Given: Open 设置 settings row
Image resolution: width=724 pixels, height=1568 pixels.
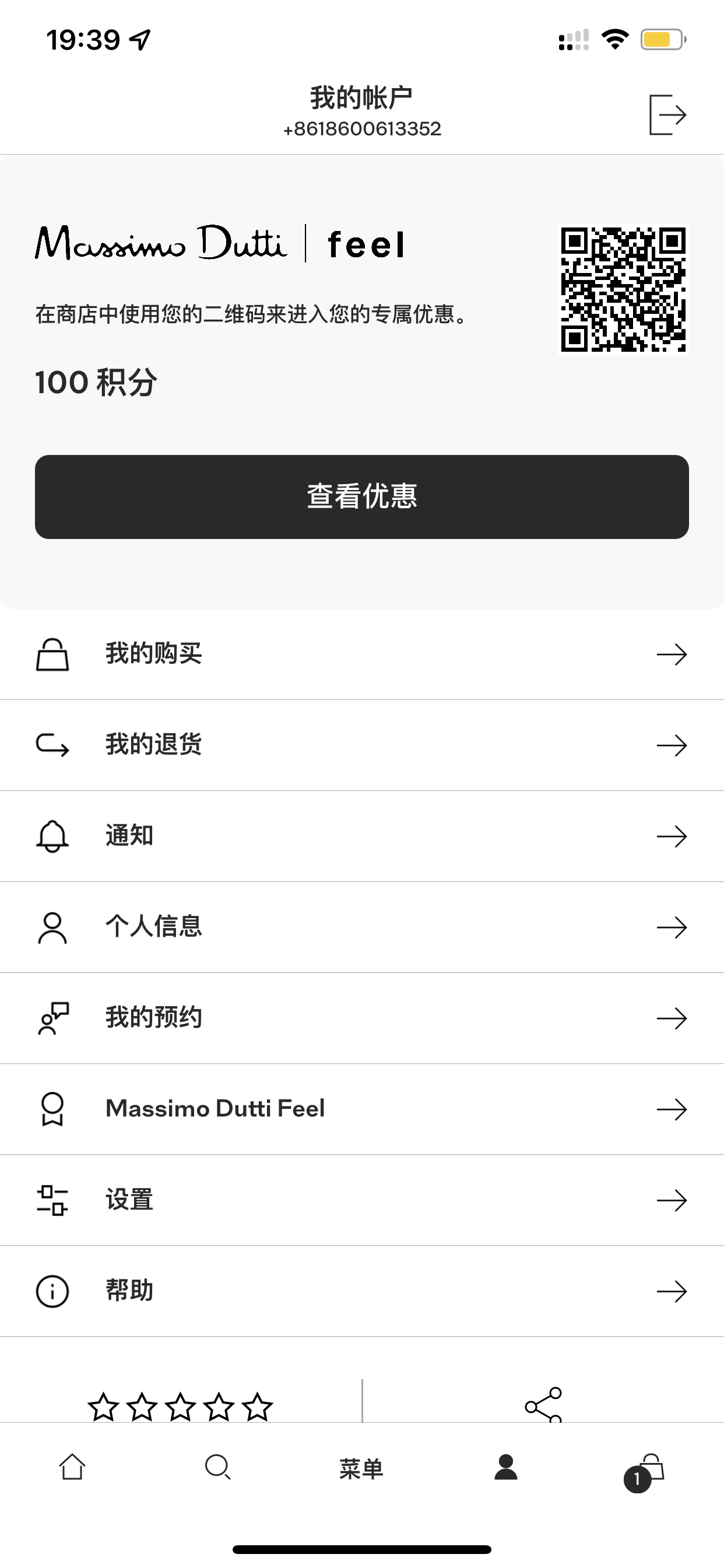Looking at the screenshot, I should [362, 1200].
